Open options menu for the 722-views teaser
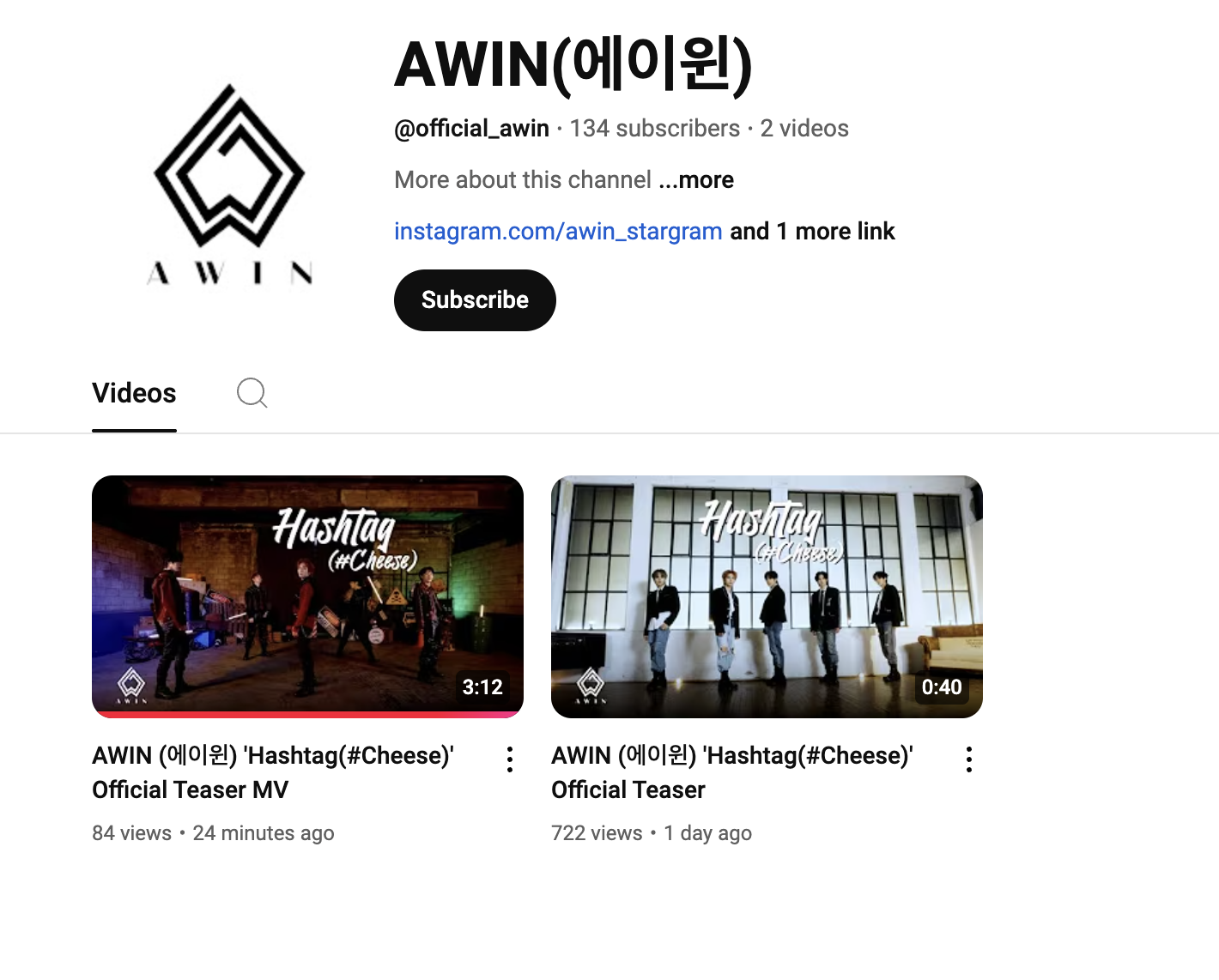 click(969, 759)
